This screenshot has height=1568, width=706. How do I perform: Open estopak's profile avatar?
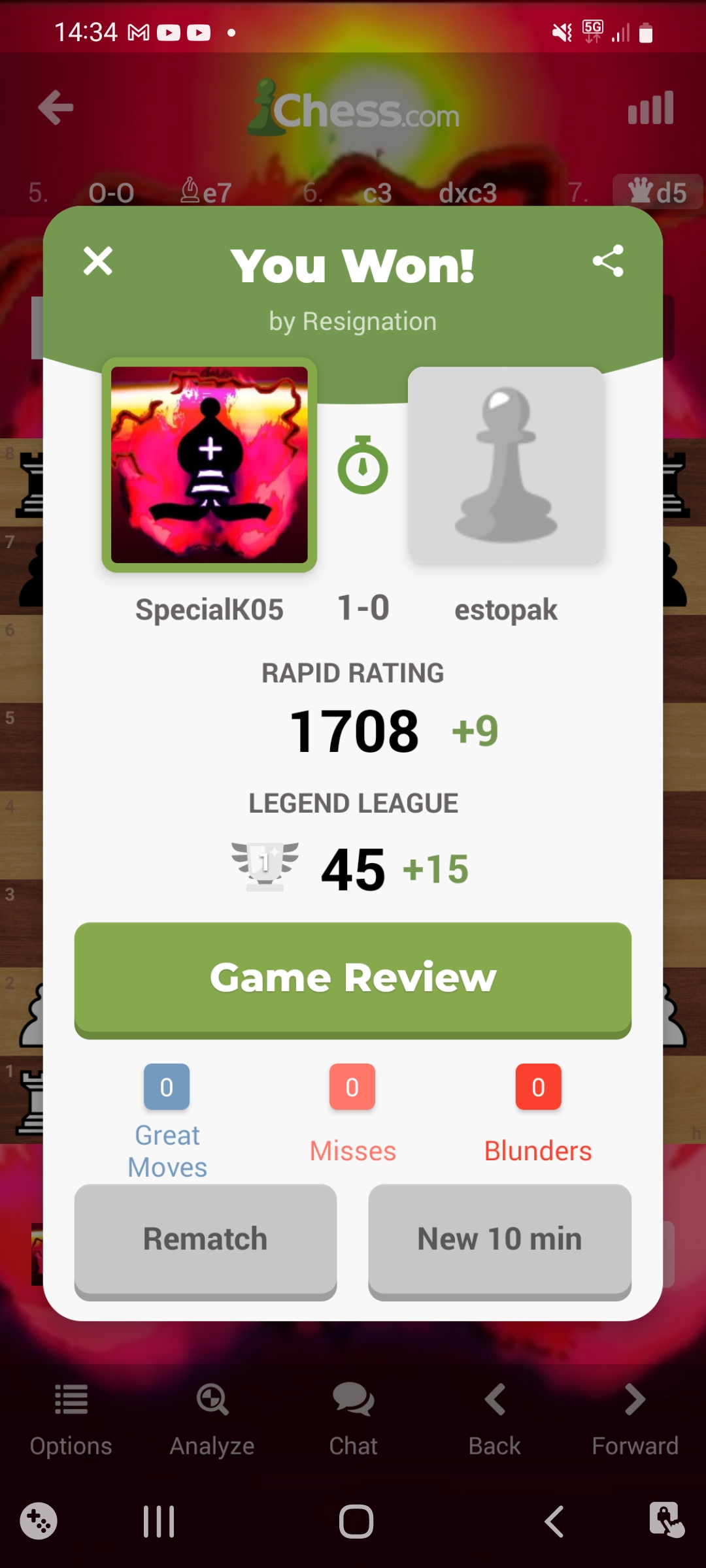coord(507,466)
